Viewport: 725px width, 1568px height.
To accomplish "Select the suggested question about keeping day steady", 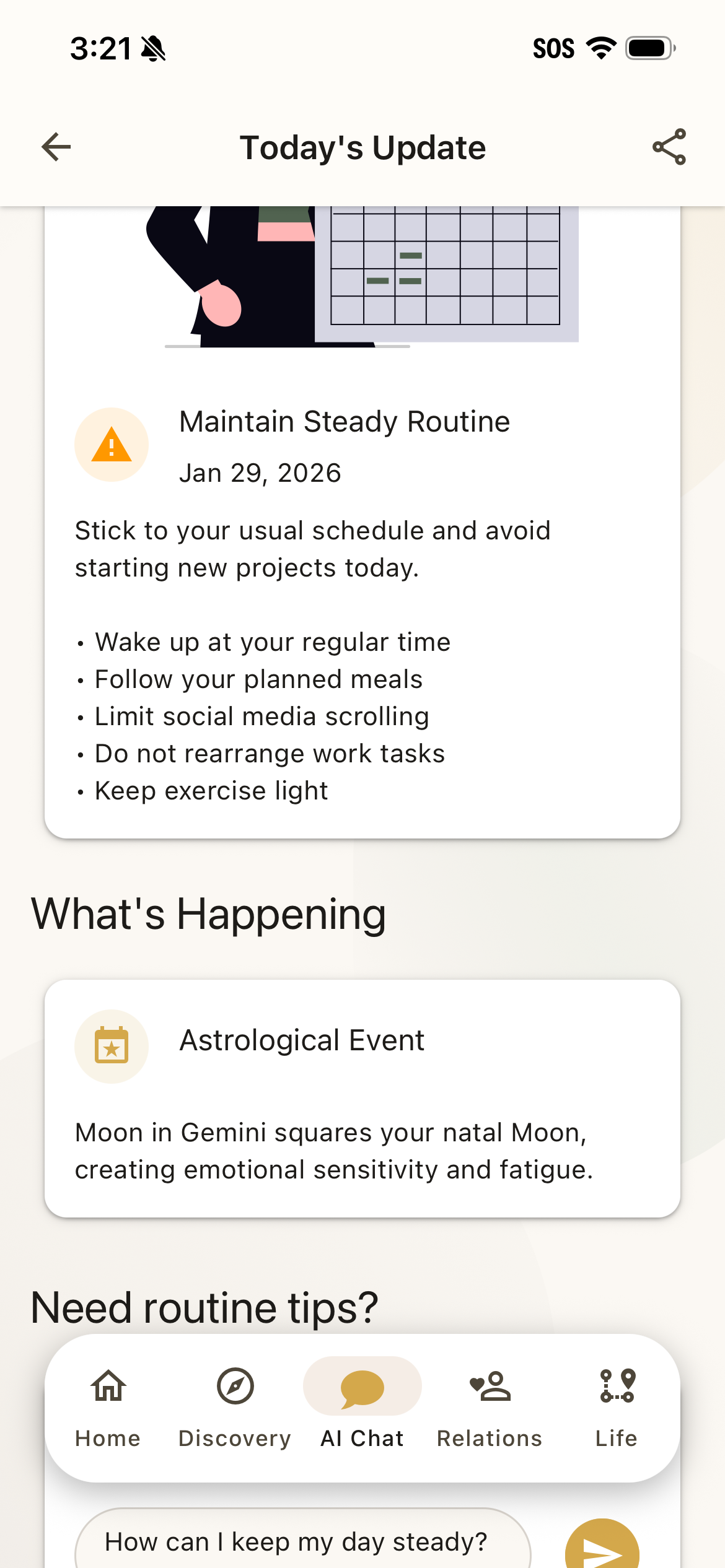I will 297,1542.
